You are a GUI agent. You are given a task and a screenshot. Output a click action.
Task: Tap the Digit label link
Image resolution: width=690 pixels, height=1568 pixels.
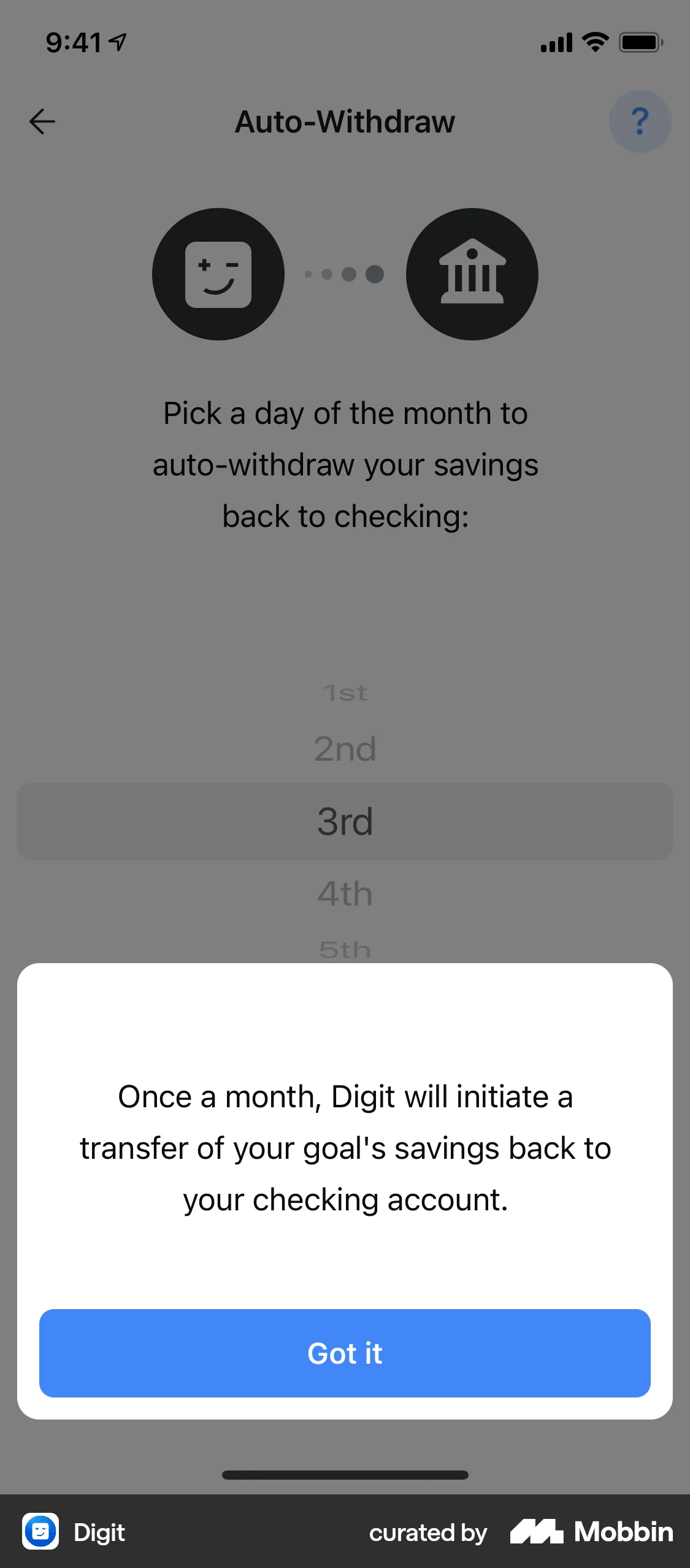pyautogui.click(x=99, y=1532)
